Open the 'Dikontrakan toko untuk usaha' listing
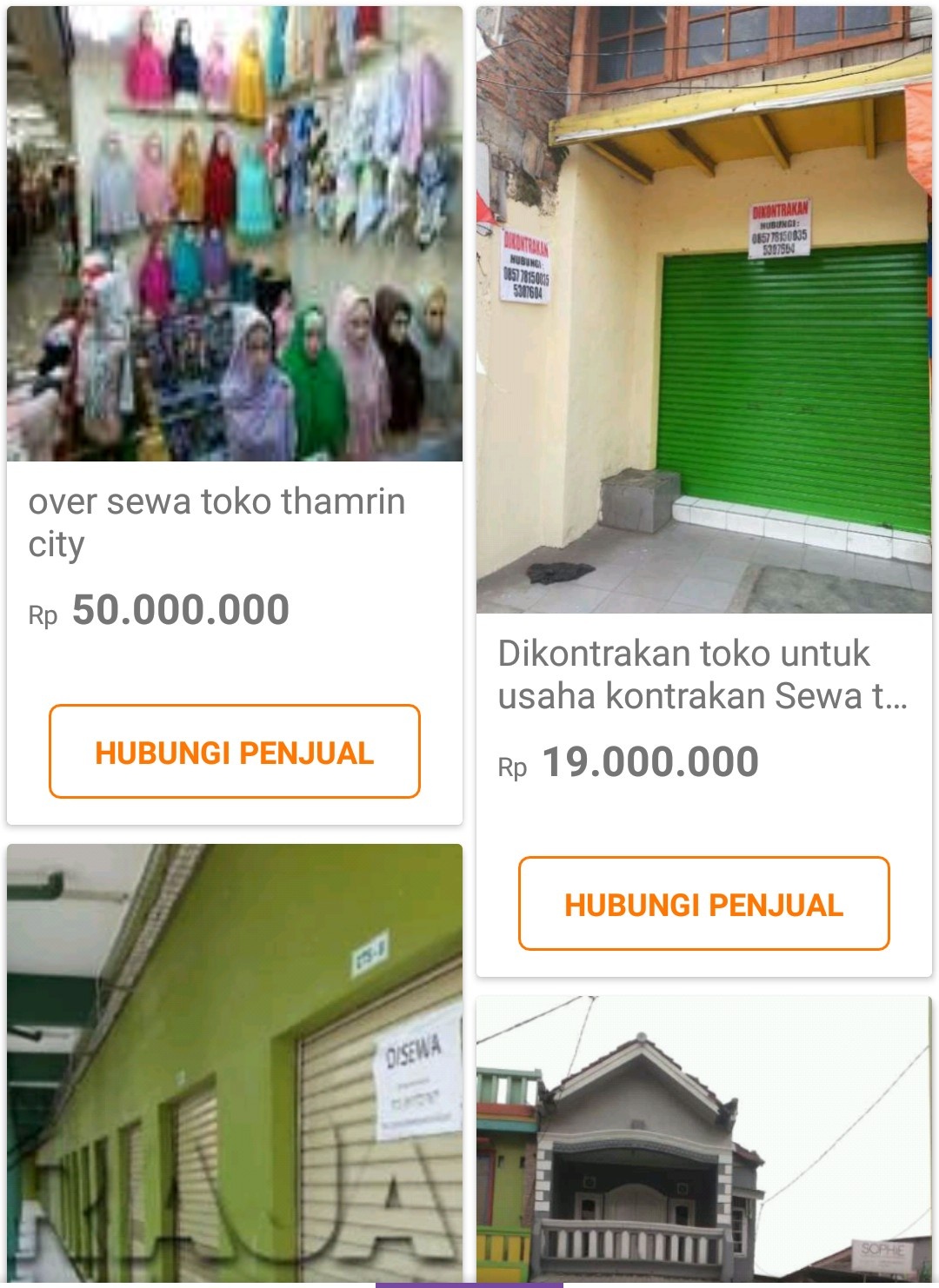Viewport: 939px width, 1288px height. (703, 678)
